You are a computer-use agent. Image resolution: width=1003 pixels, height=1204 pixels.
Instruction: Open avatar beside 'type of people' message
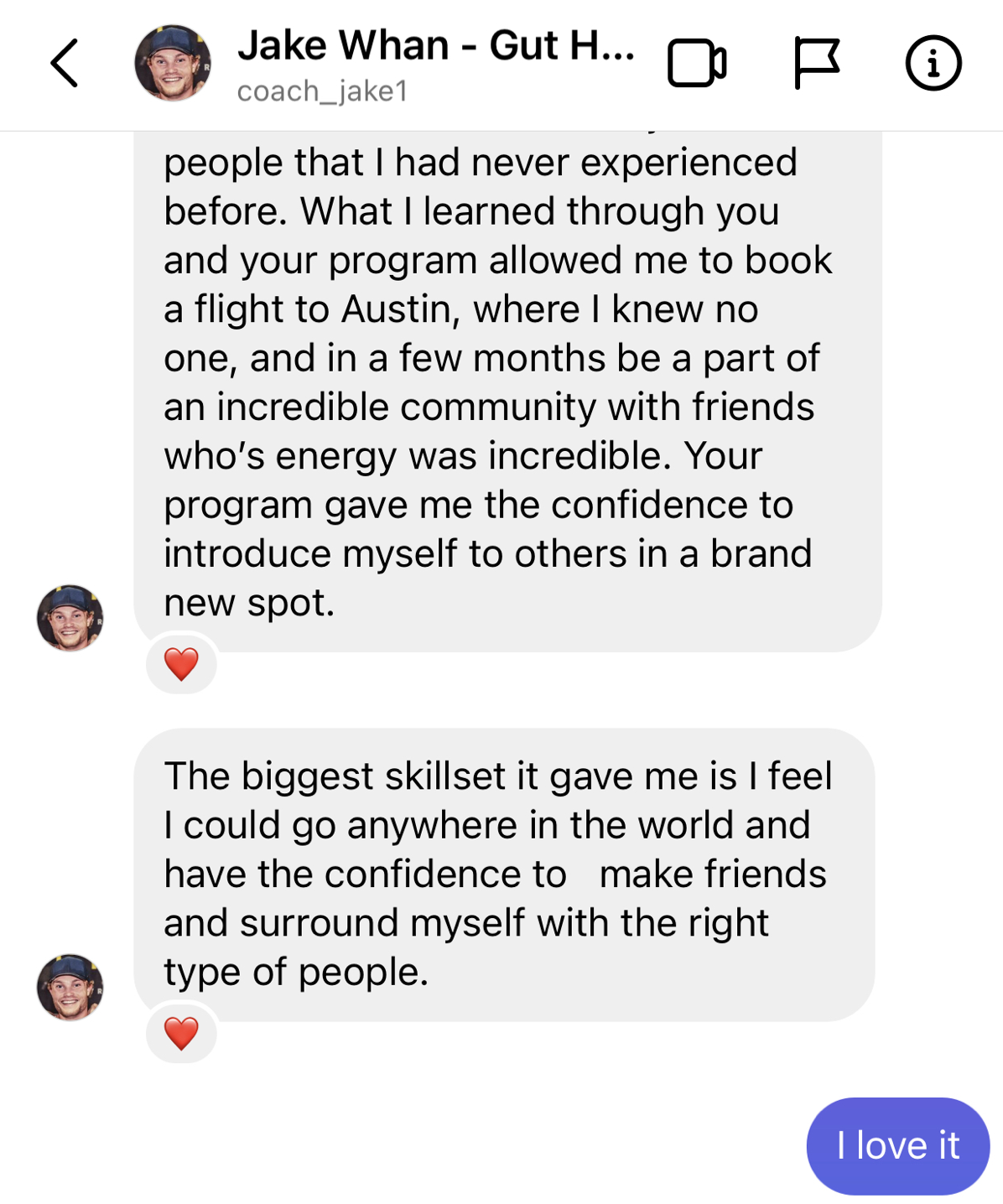point(70,987)
